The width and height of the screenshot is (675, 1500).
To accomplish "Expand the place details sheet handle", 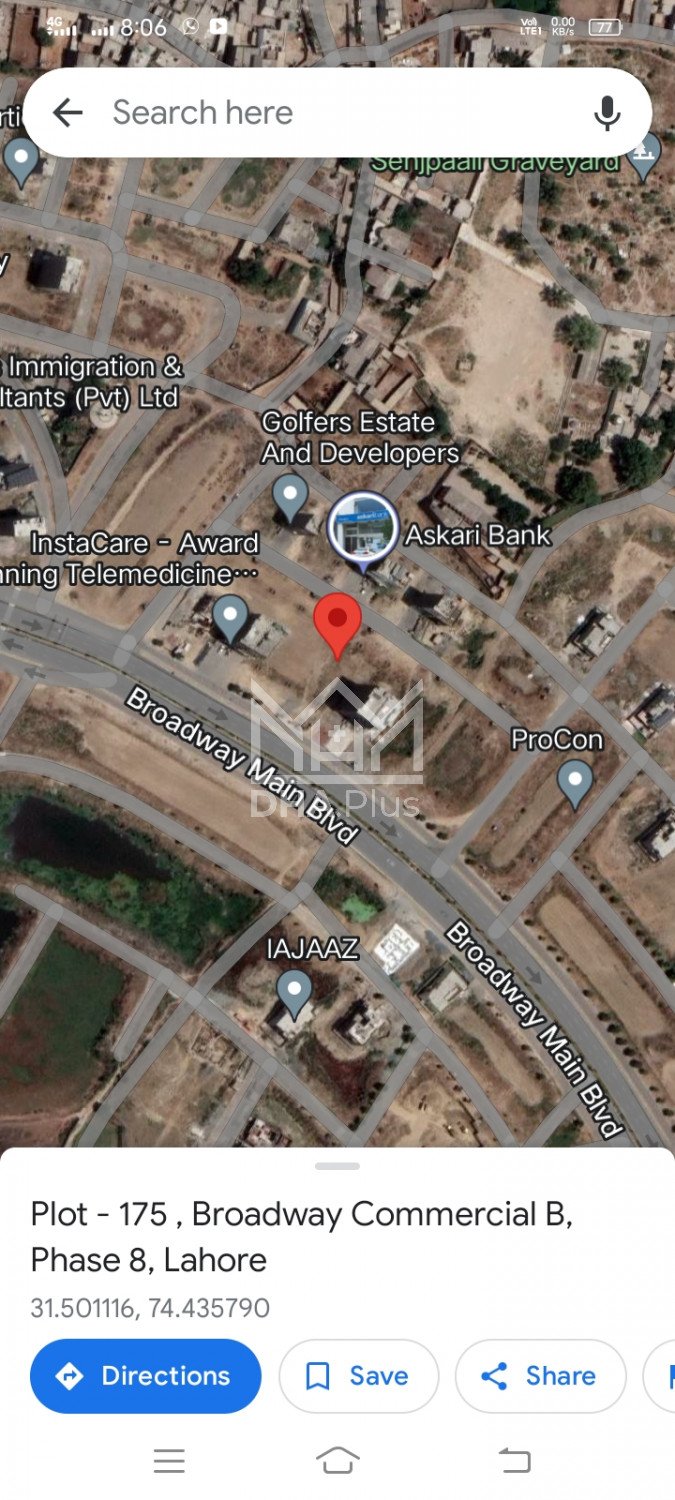I will [337, 1166].
